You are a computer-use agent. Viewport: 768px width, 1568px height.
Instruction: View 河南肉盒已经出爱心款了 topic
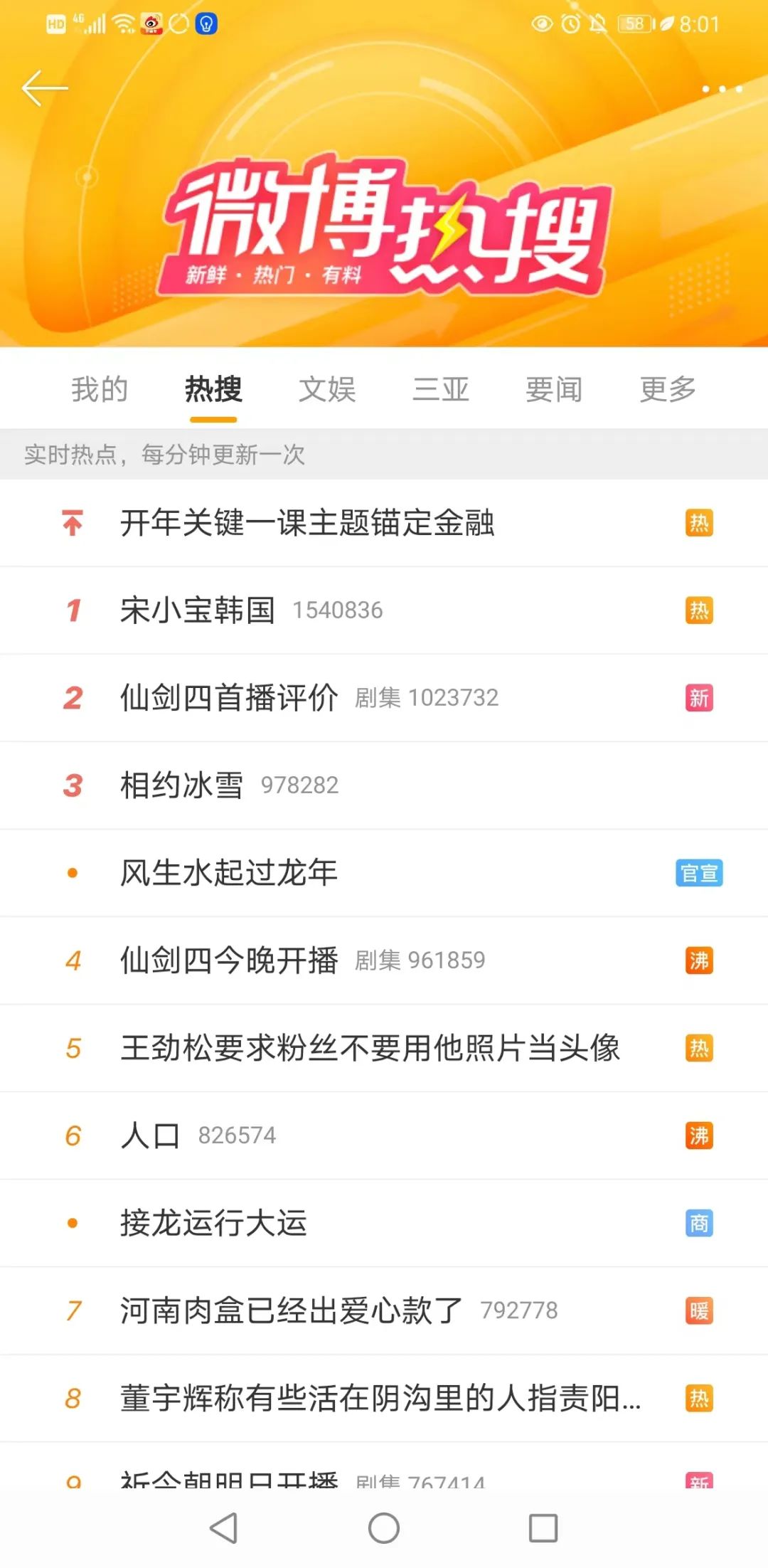384,1310
